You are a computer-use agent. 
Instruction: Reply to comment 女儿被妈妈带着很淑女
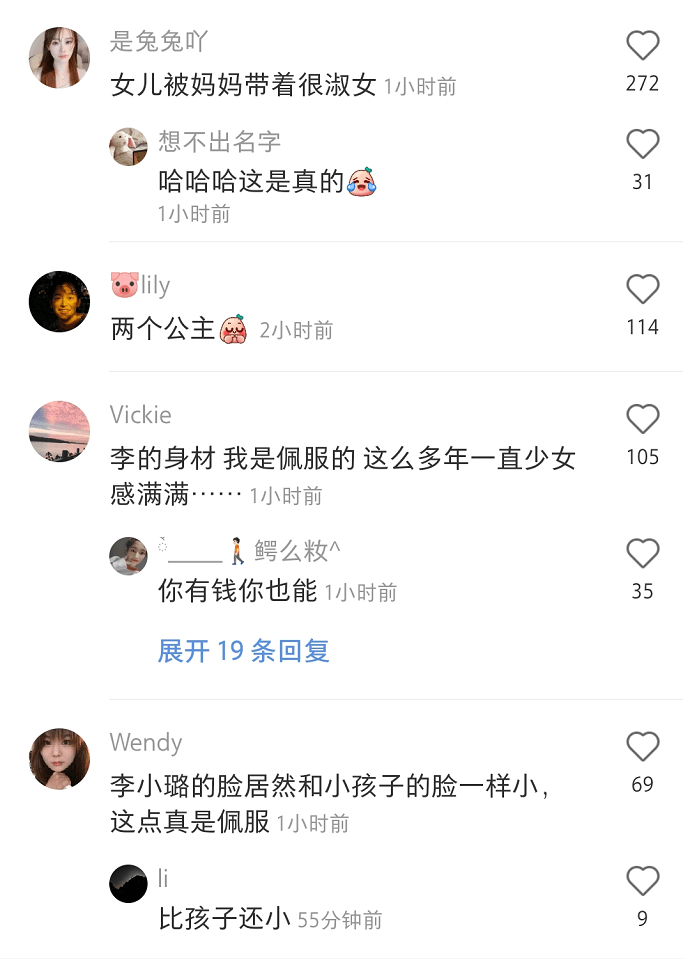(243, 85)
